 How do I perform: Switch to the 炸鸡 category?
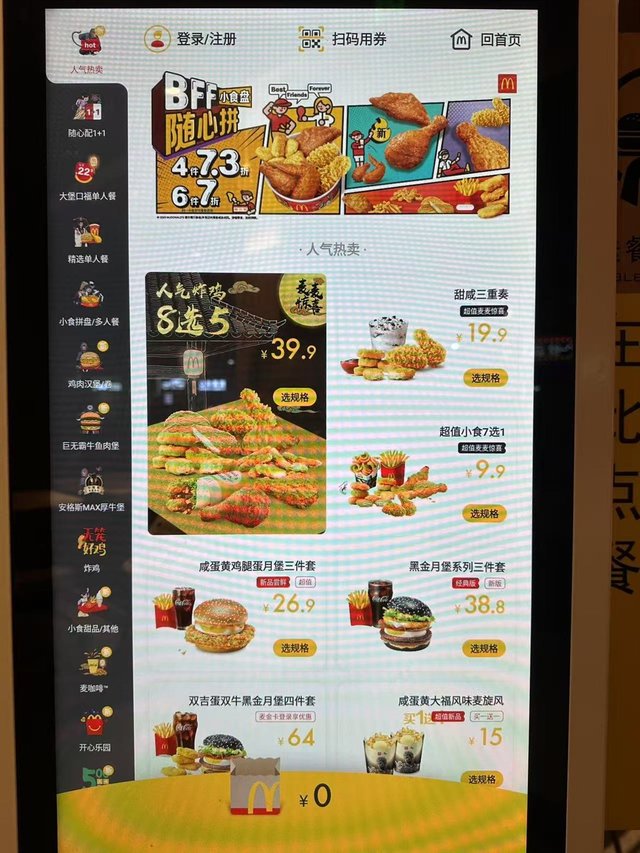coord(91,550)
